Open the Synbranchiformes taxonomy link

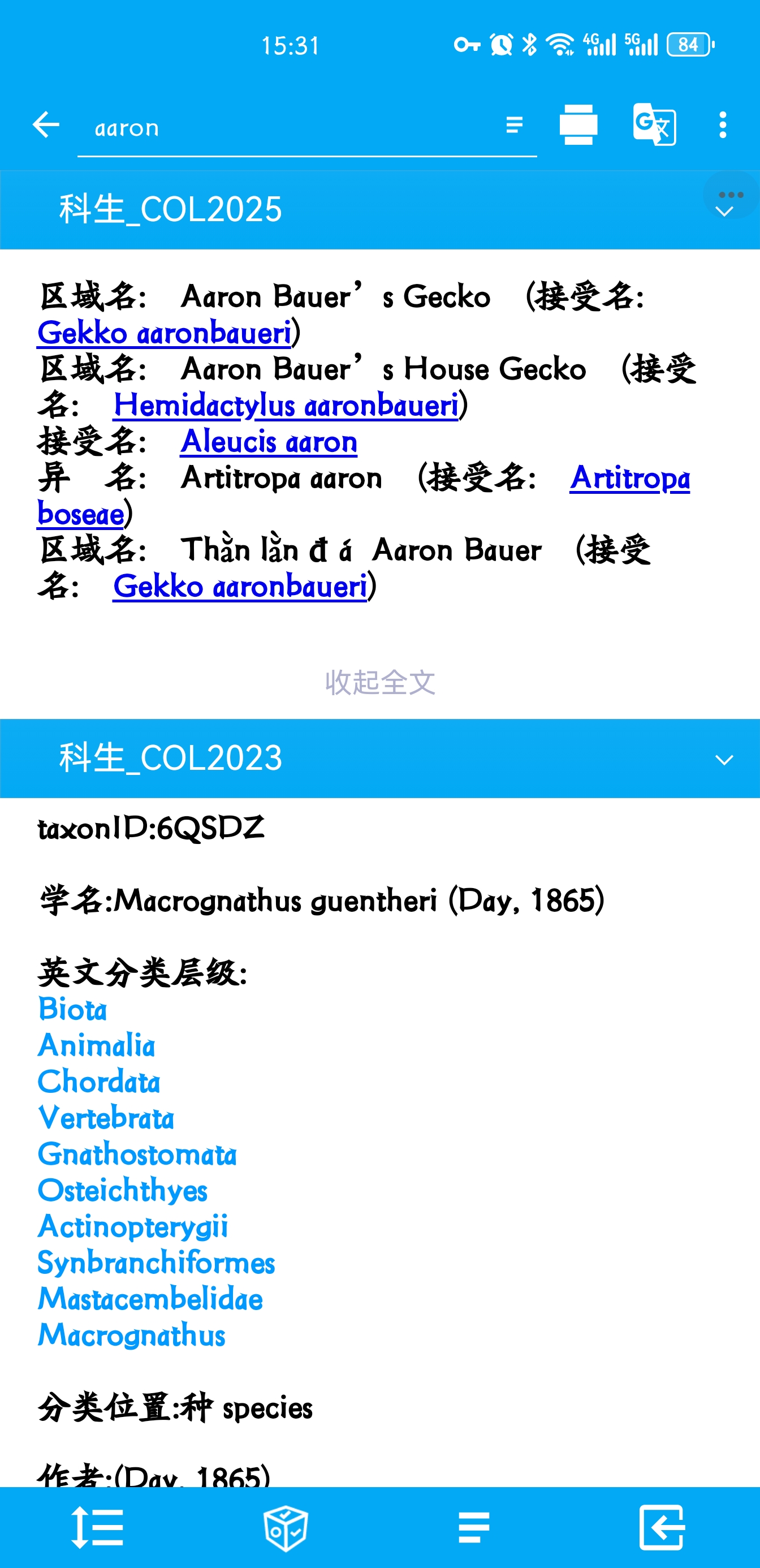point(157,1263)
